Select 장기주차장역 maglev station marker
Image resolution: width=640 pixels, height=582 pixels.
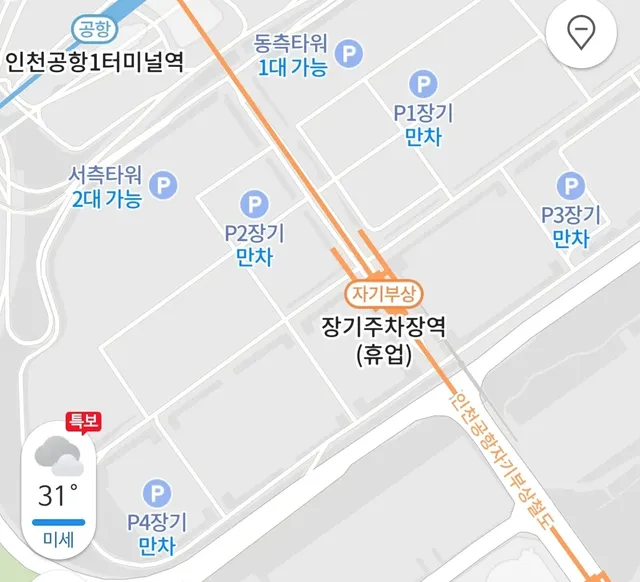tap(384, 294)
